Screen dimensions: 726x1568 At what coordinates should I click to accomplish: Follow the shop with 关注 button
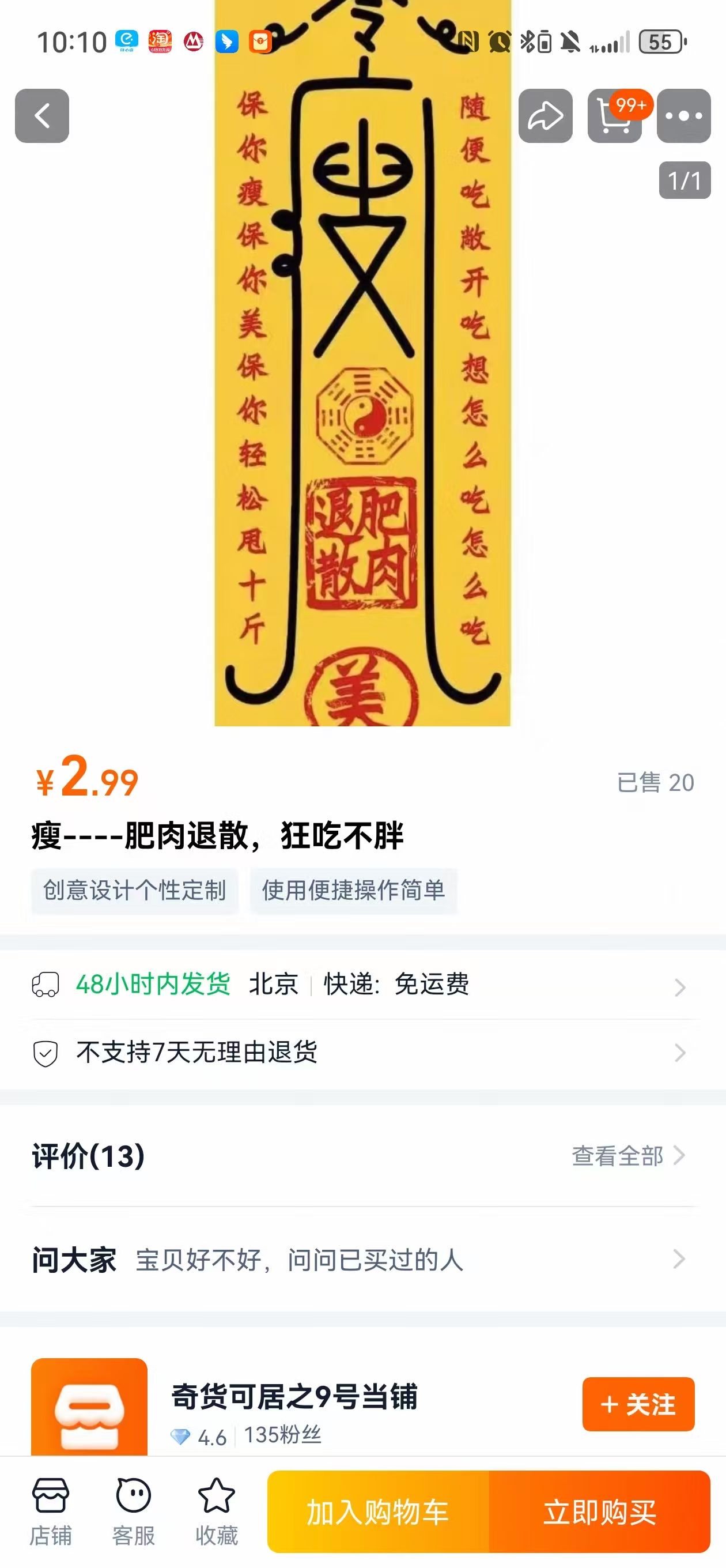point(638,1404)
